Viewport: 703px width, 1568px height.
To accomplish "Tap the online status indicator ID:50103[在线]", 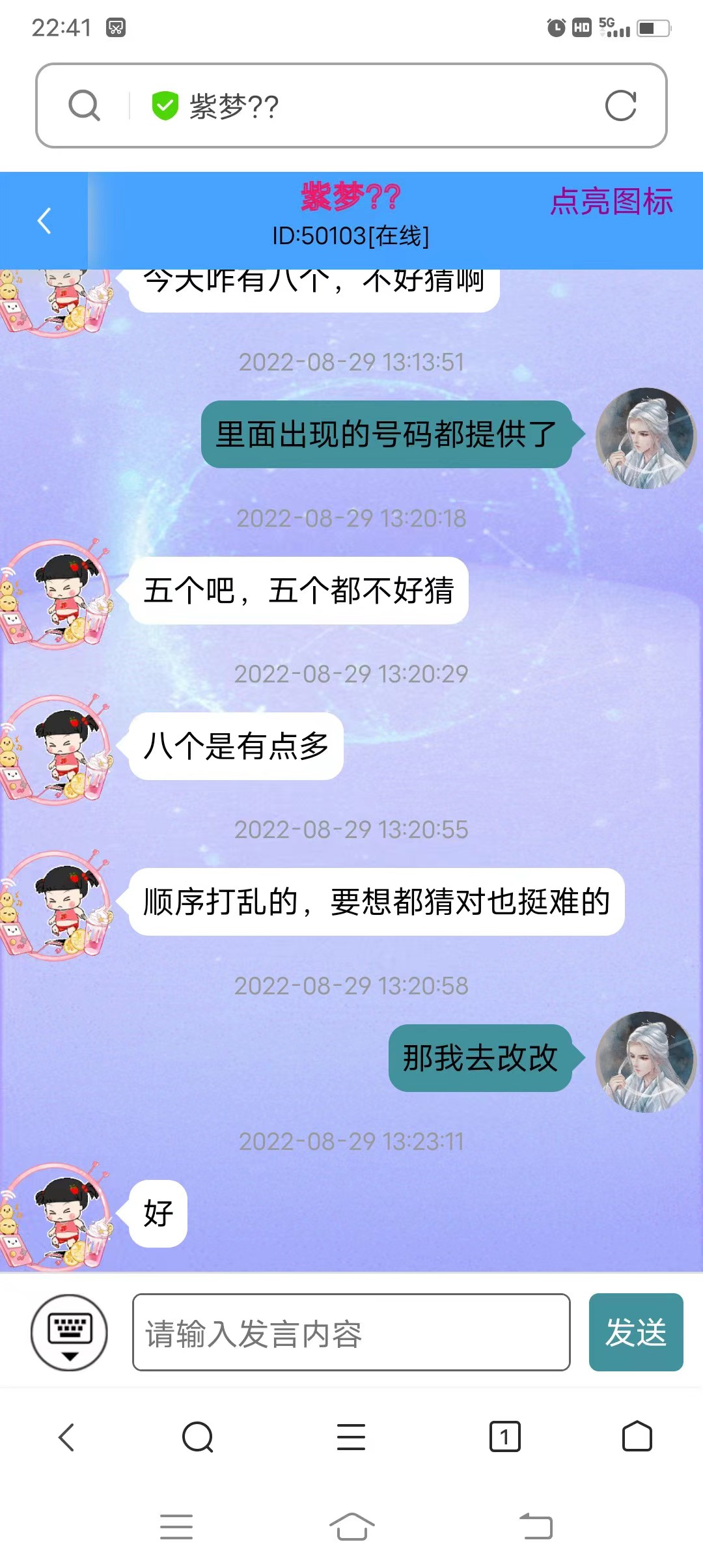I will 351,236.
